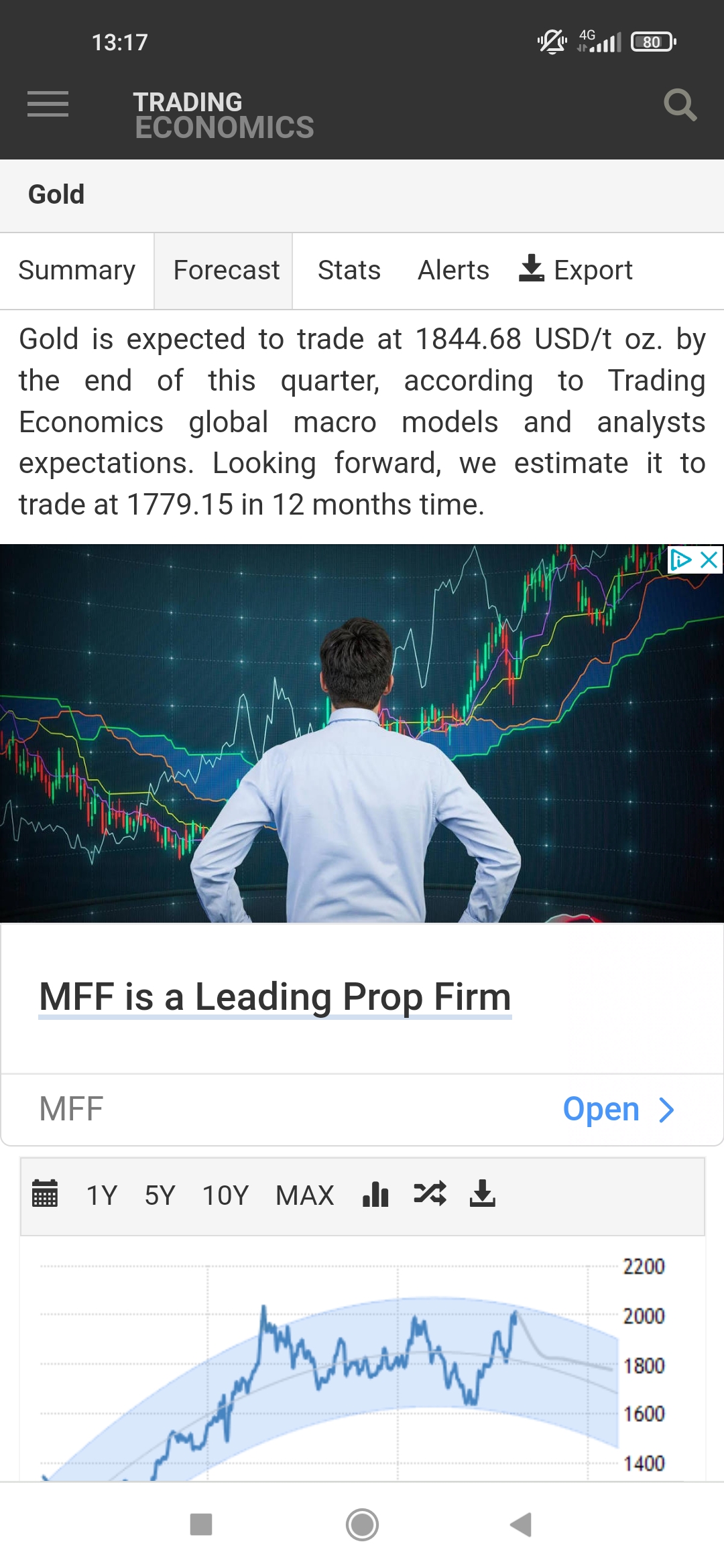Viewport: 724px width, 1568px height.
Task: Select the Forecast tab
Action: click(227, 271)
